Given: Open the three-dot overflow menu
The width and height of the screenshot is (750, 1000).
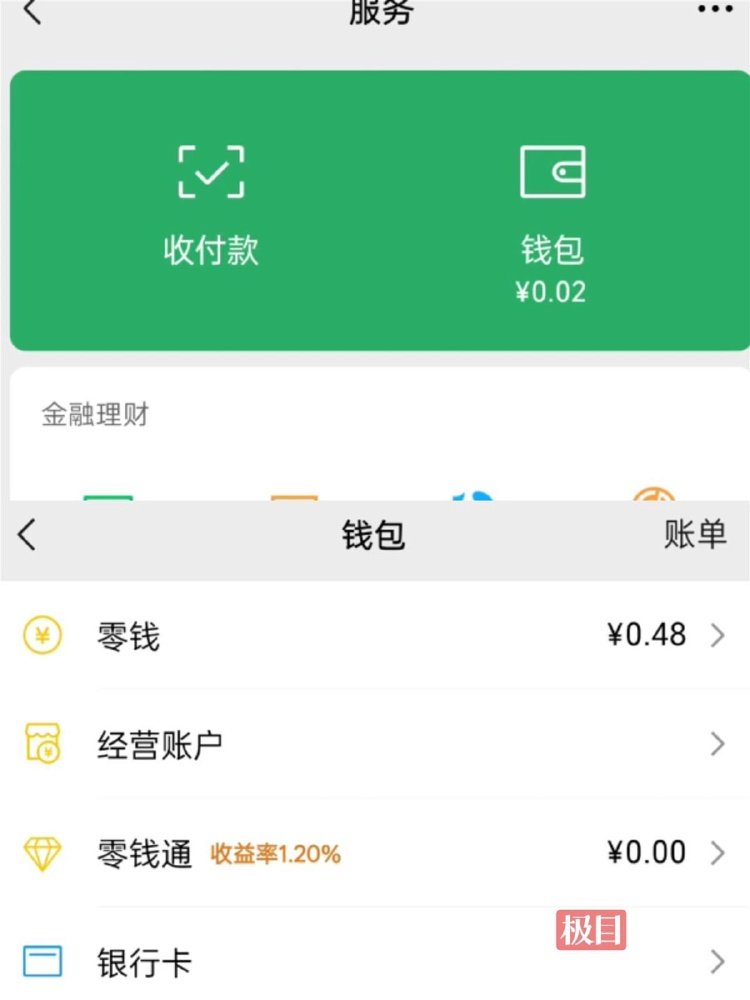Looking at the screenshot, I should point(715,10).
